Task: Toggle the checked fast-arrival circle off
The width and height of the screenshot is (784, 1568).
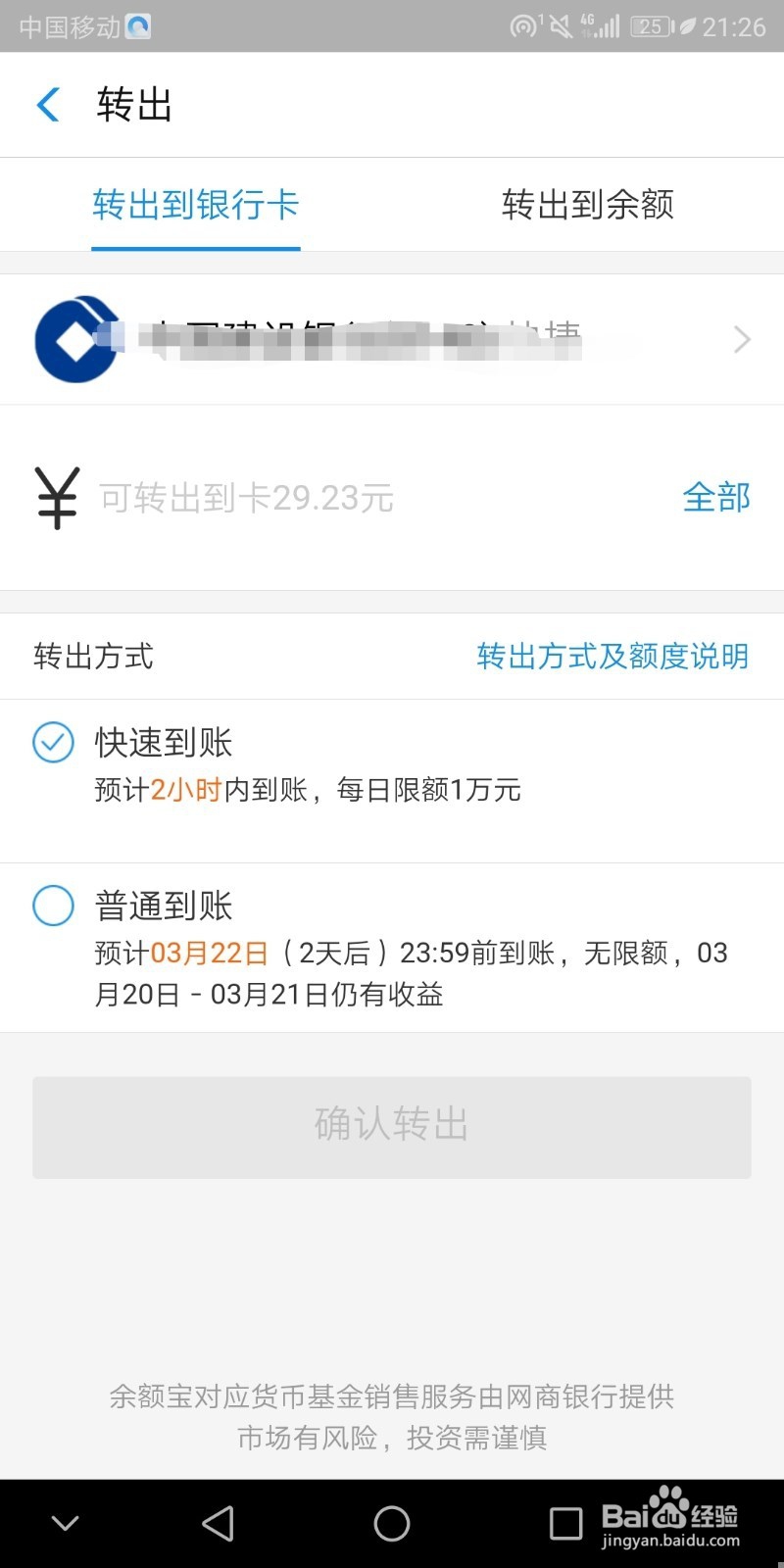Action: (54, 743)
